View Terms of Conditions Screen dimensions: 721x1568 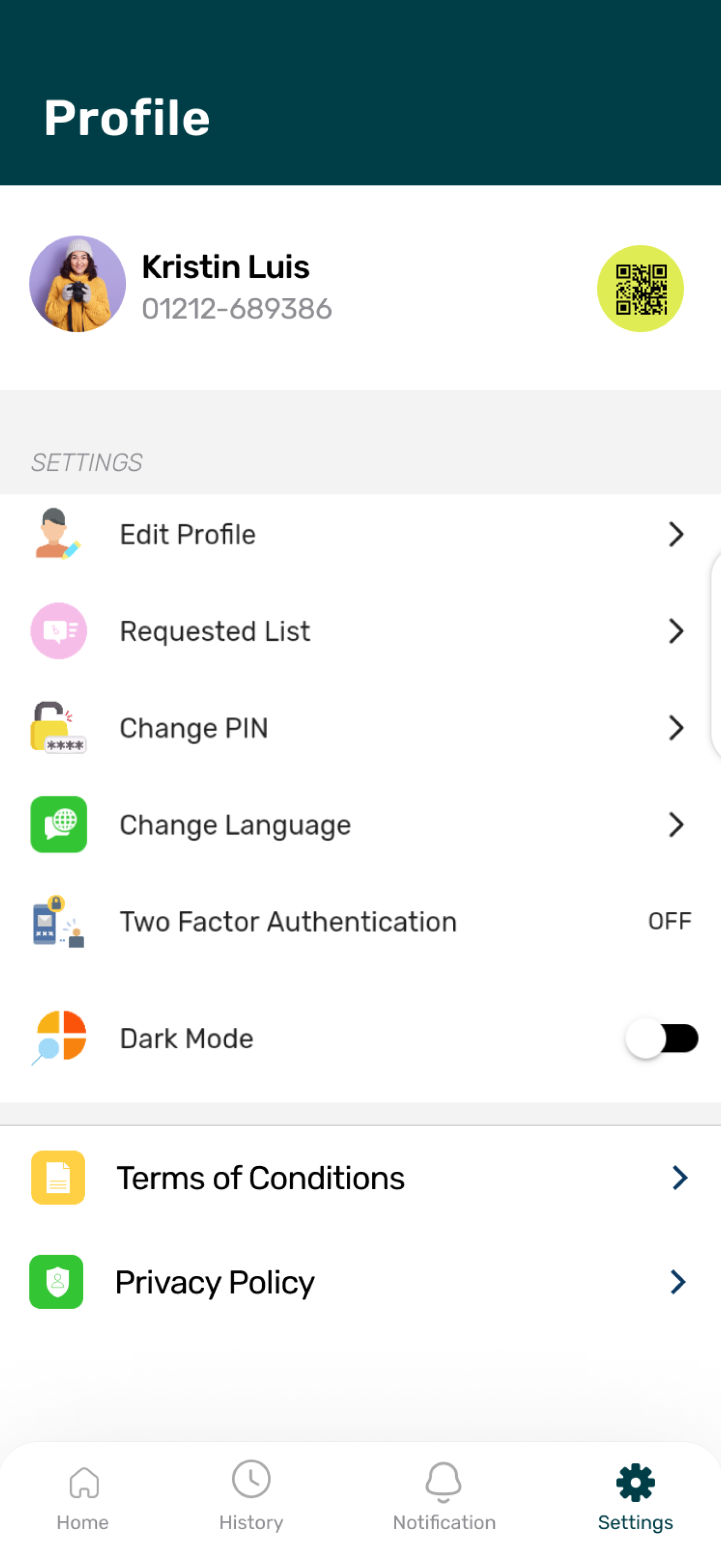359,1178
